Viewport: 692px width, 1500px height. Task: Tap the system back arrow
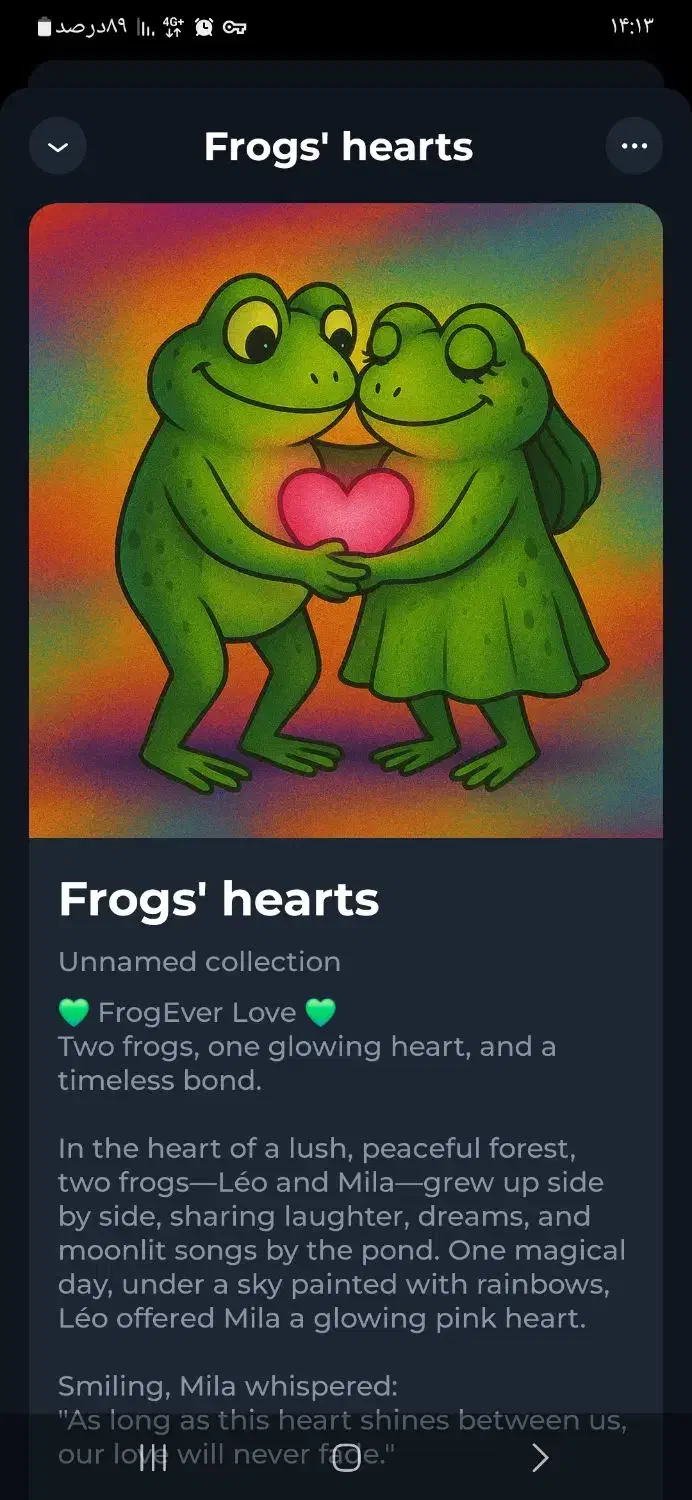[x=540, y=1458]
